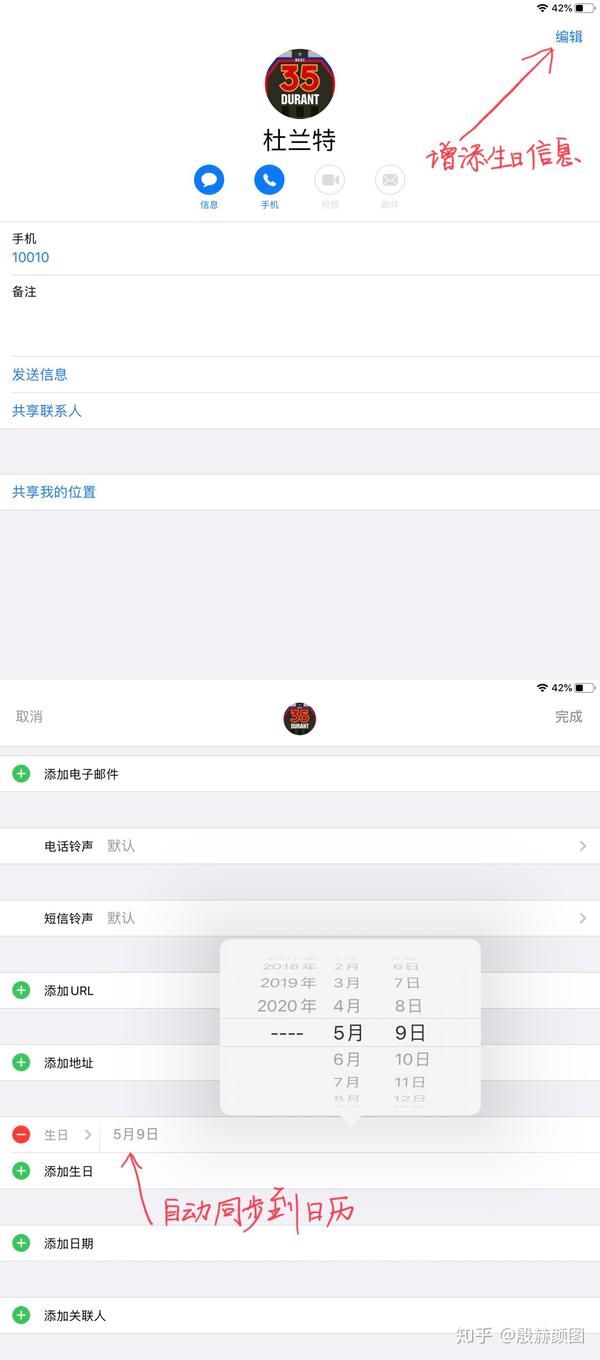Tap 添加日期 to add a date
Image resolution: width=600 pixels, height=1360 pixels.
[68, 1243]
